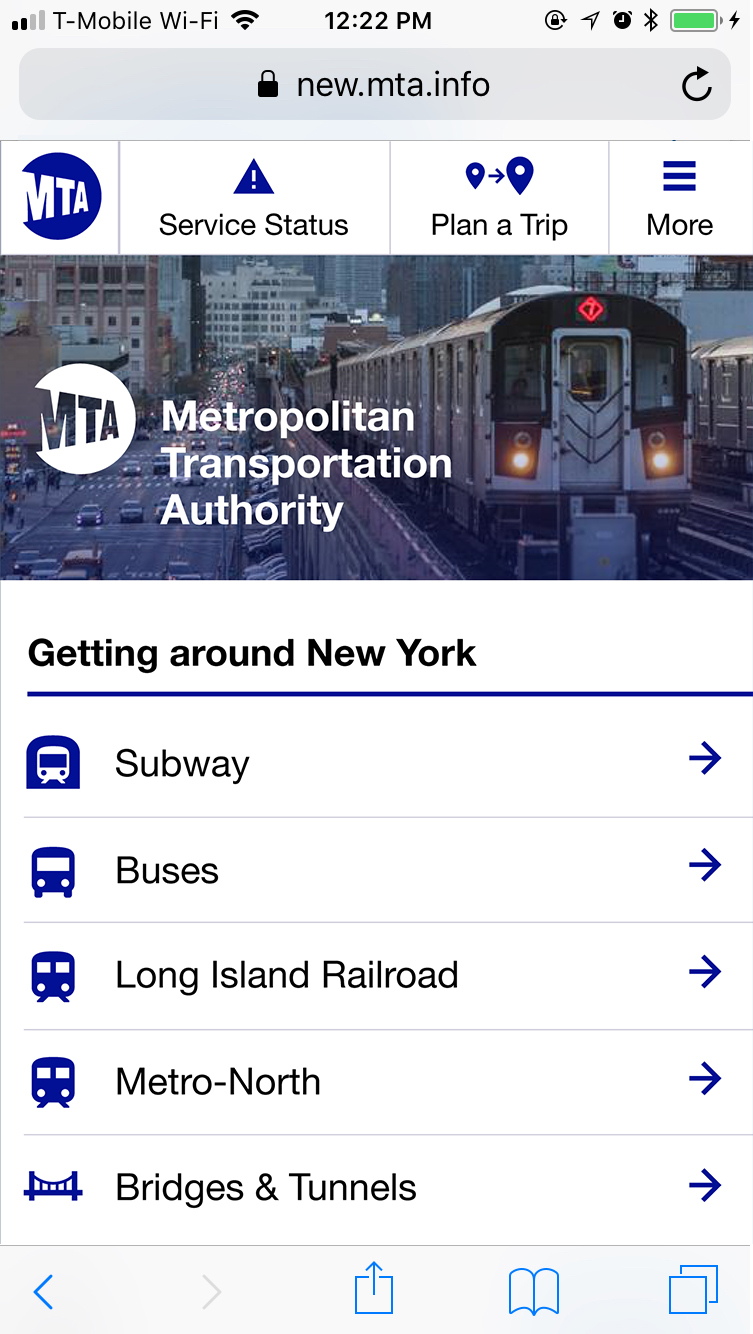
Task: Share this page
Action: click(374, 1288)
